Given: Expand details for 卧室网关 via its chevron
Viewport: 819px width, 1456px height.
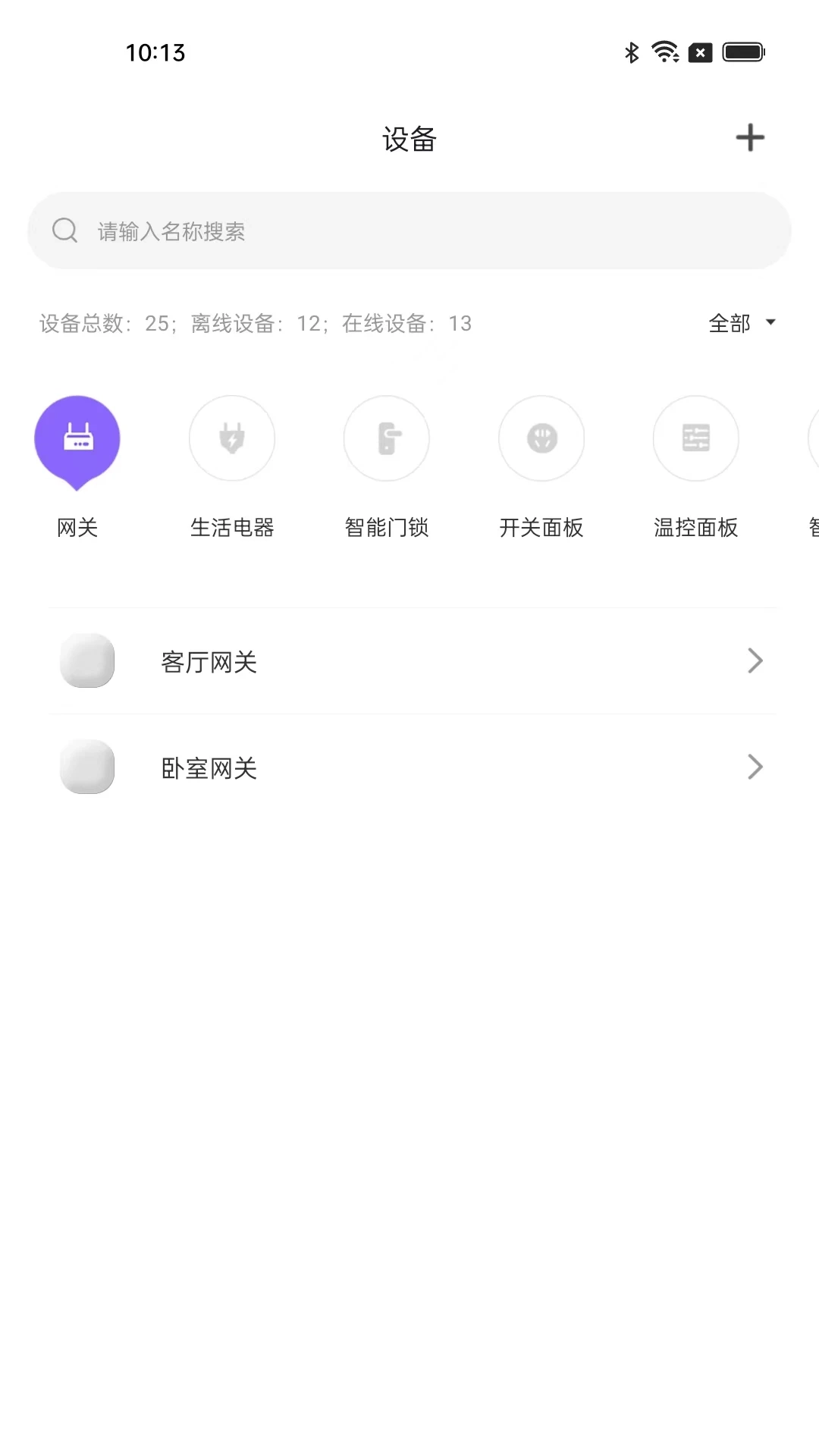Looking at the screenshot, I should [x=755, y=767].
